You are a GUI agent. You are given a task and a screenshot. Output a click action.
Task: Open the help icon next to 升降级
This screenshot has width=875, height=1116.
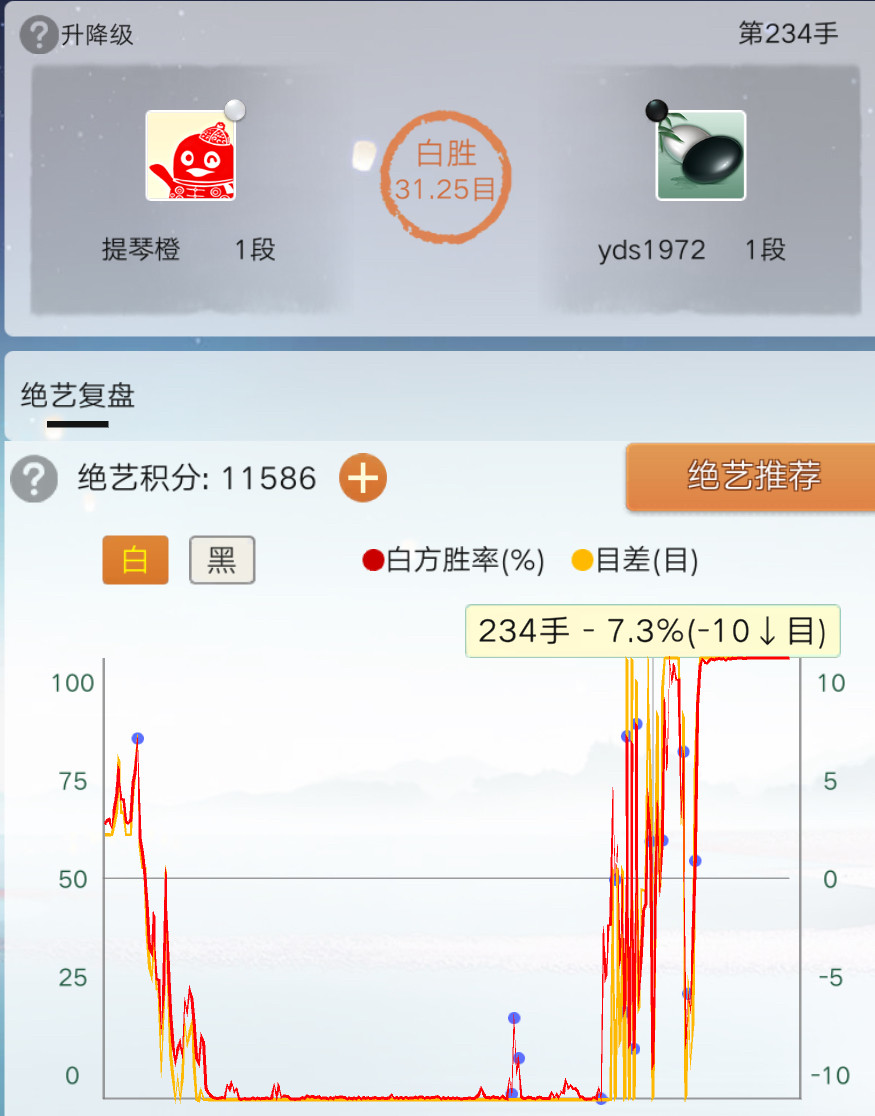[38, 35]
